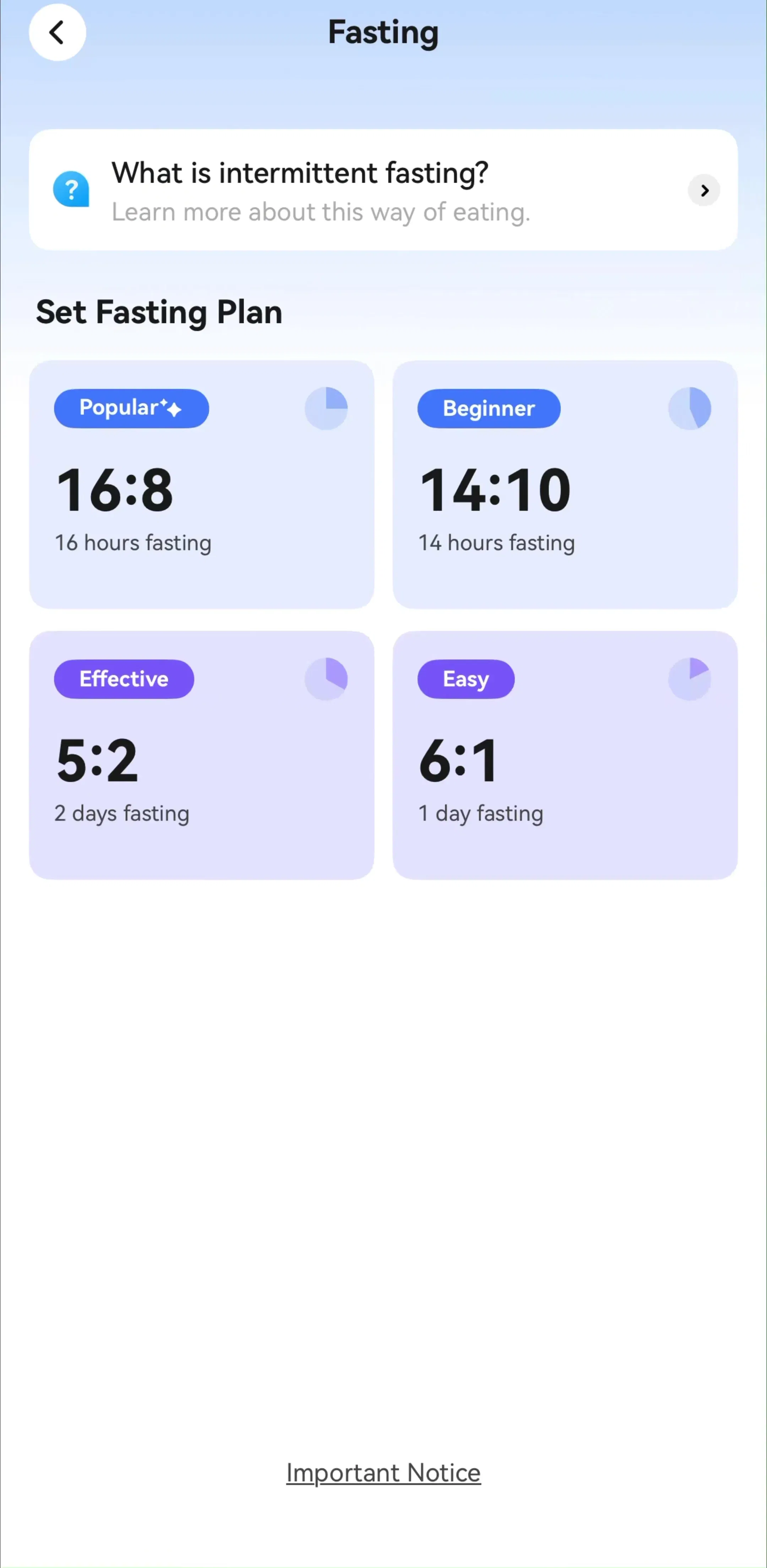767x1568 pixels.
Task: Open What is intermittent fasting info
Action: pos(383,190)
